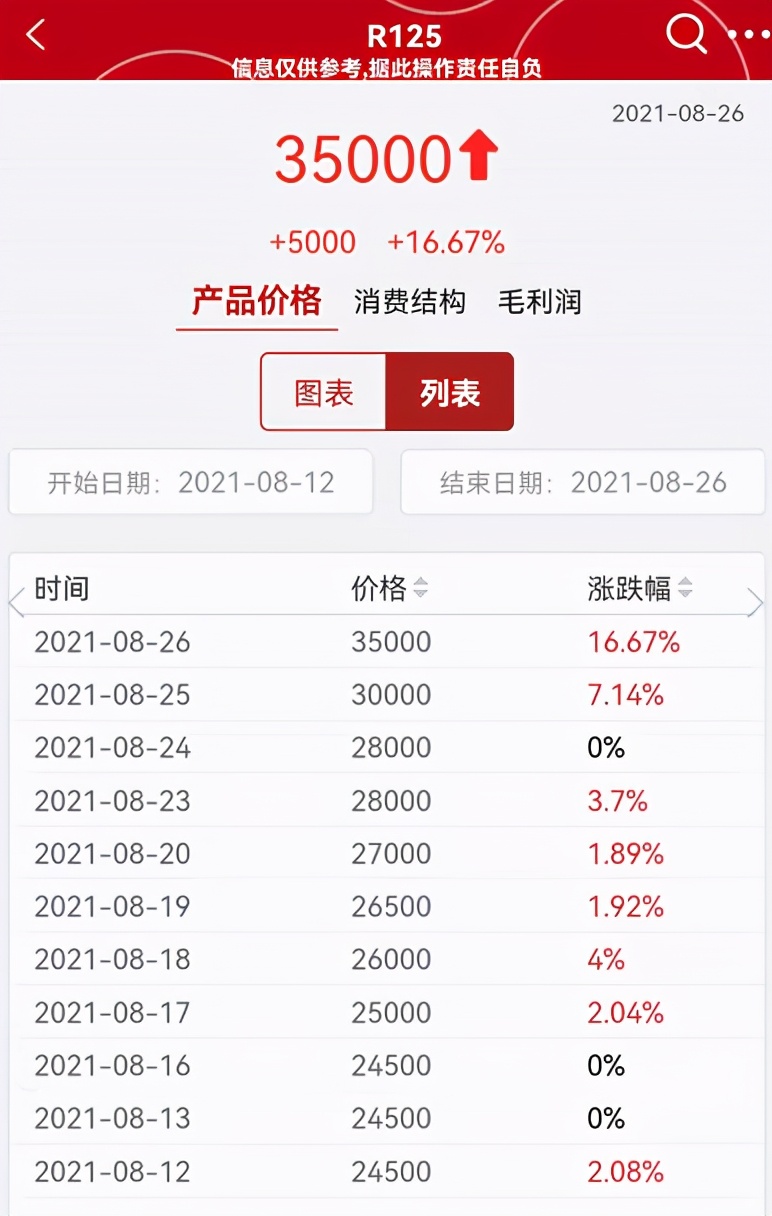Switch to the 毛利润 tab
This screenshot has height=1216, width=772.
pos(540,302)
